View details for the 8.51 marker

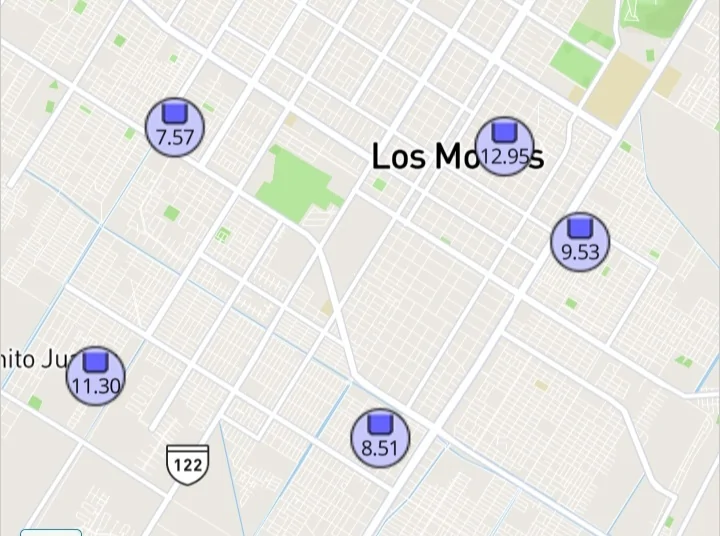coord(380,438)
